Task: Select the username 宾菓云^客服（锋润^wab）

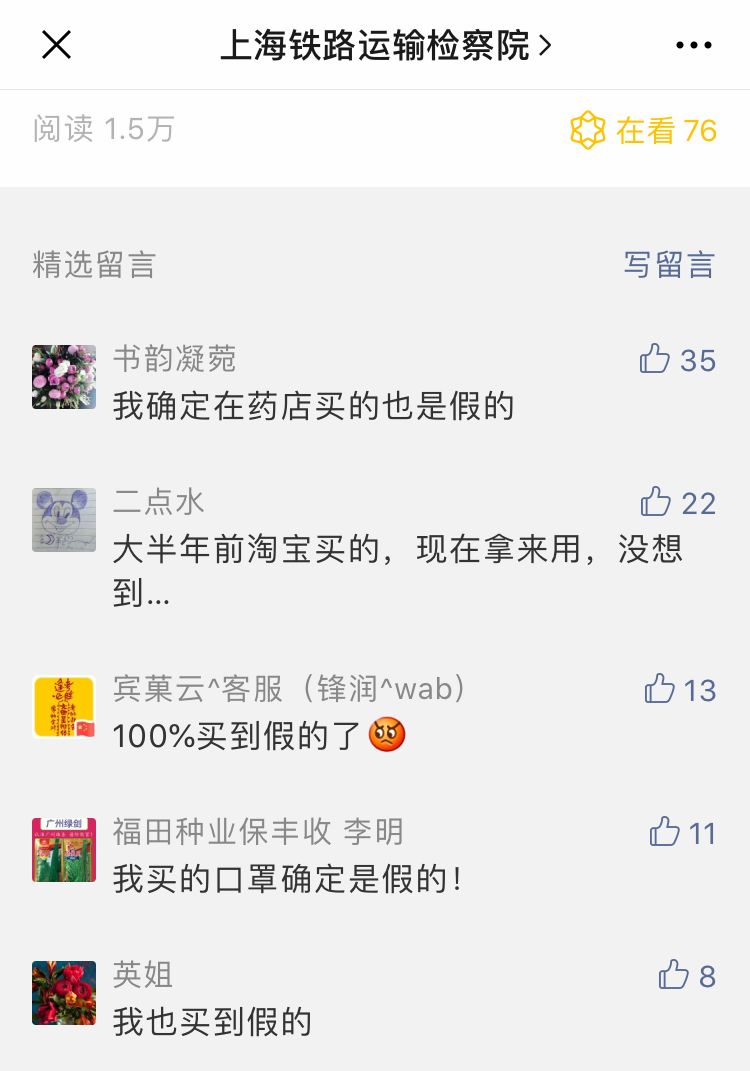Action: 288,690
